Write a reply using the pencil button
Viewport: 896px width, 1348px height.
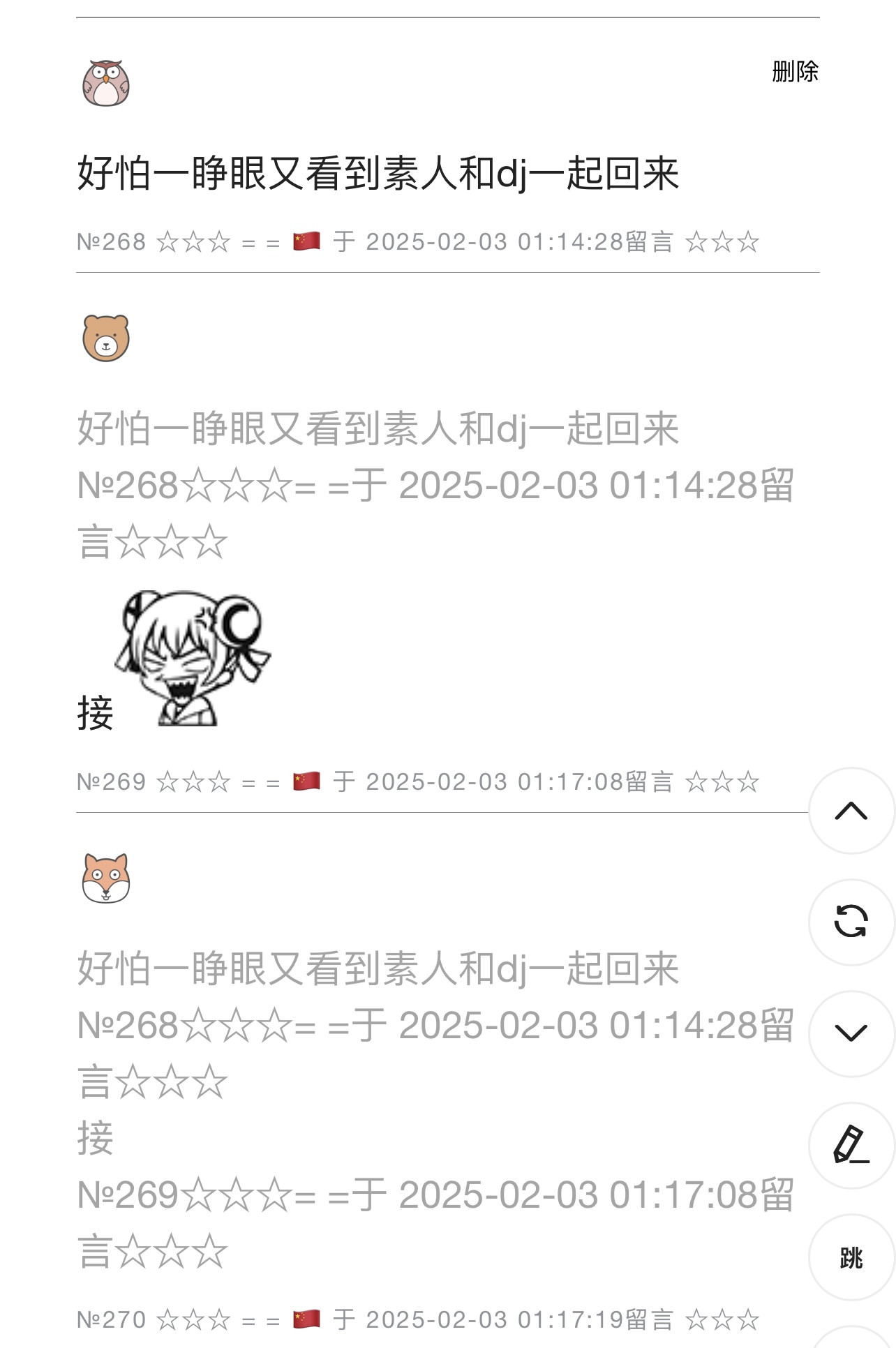coord(851,1145)
